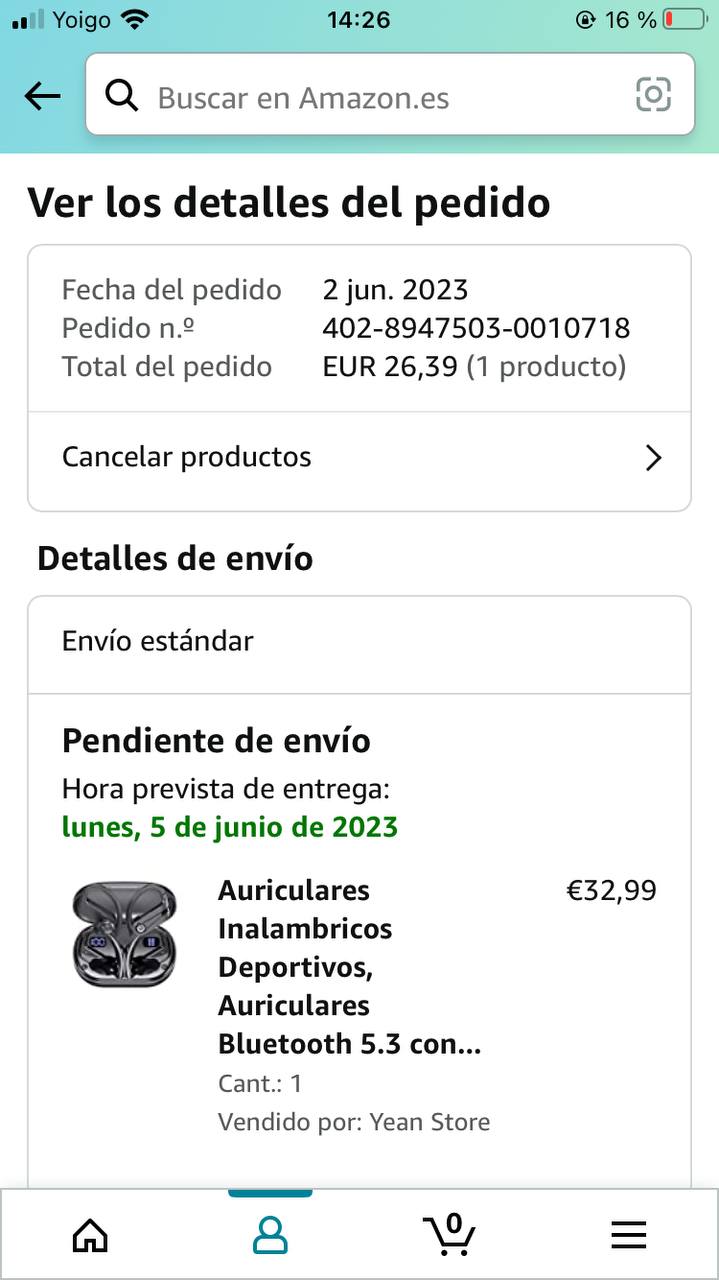Open the shopping cart tab

(449, 1235)
